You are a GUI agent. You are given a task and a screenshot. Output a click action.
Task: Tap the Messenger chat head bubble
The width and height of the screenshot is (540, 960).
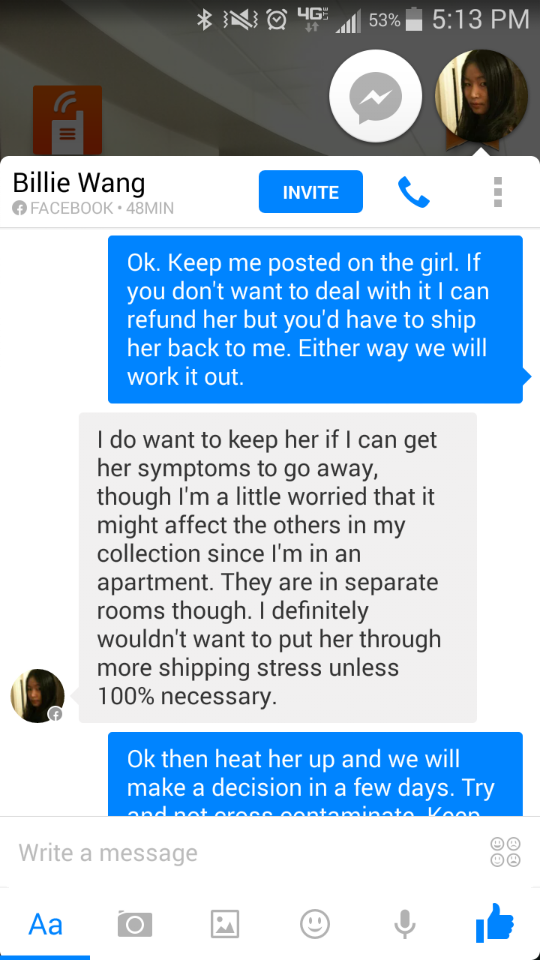point(375,96)
